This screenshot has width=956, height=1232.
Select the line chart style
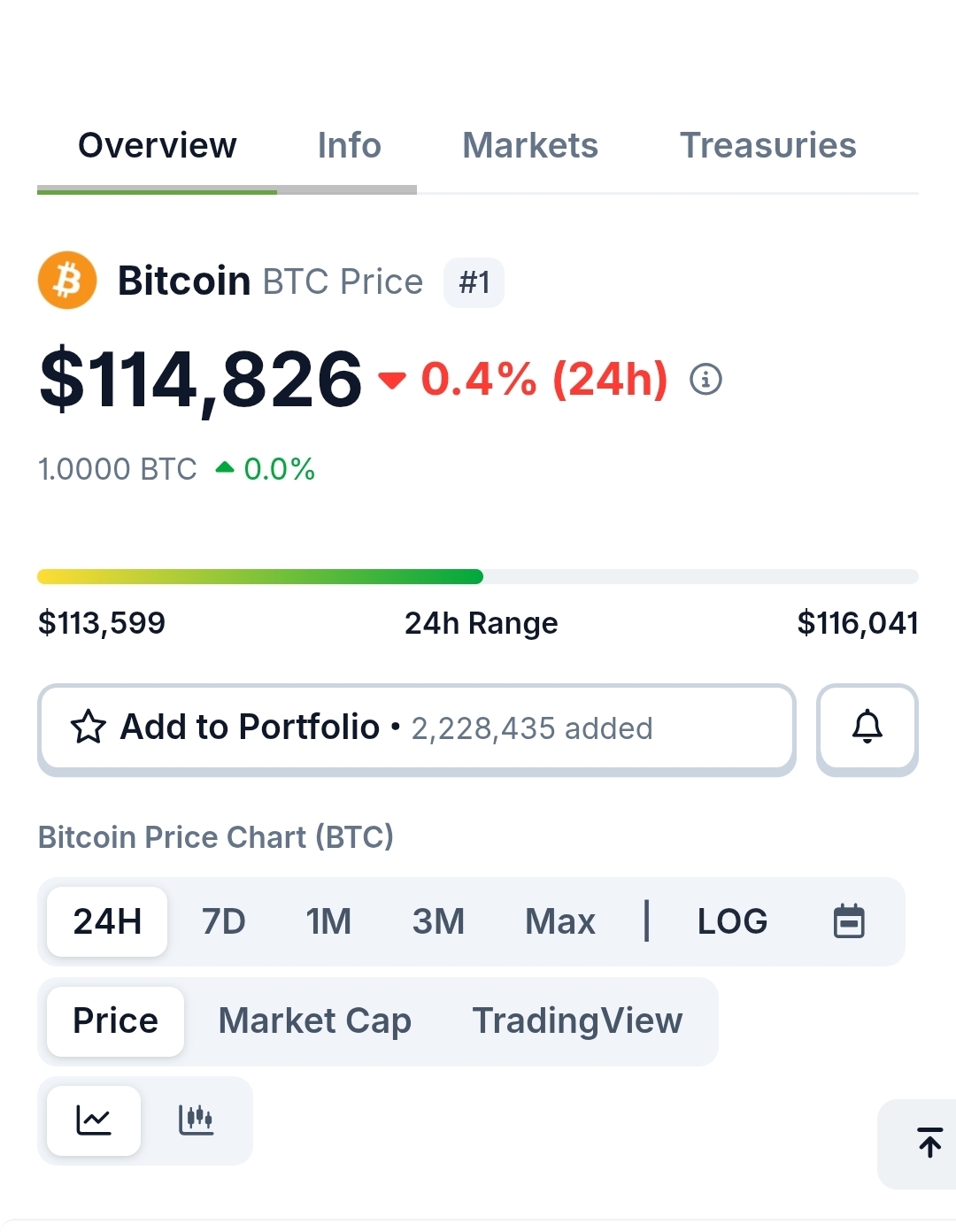point(94,1120)
